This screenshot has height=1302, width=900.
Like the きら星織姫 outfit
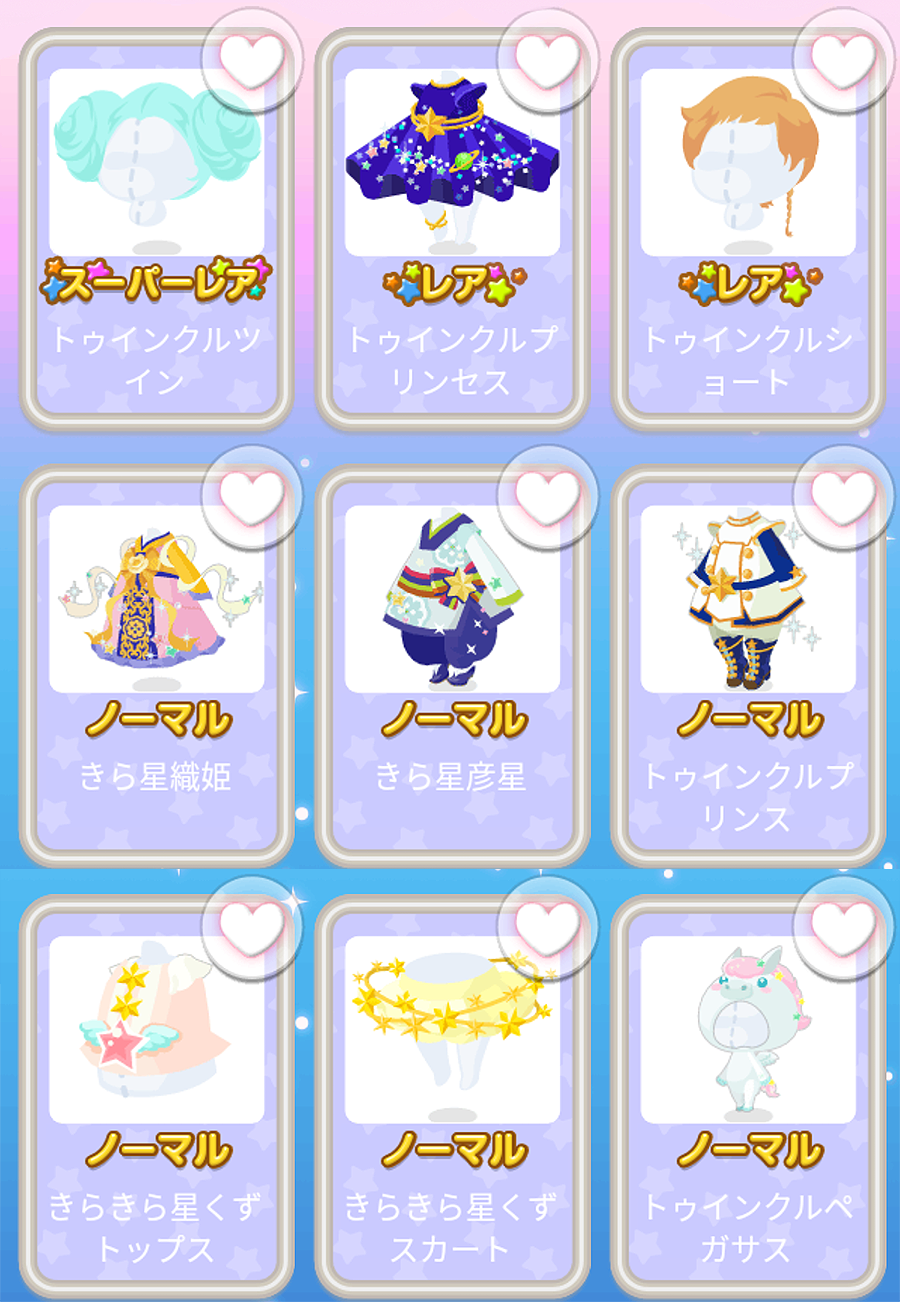(x=252, y=495)
